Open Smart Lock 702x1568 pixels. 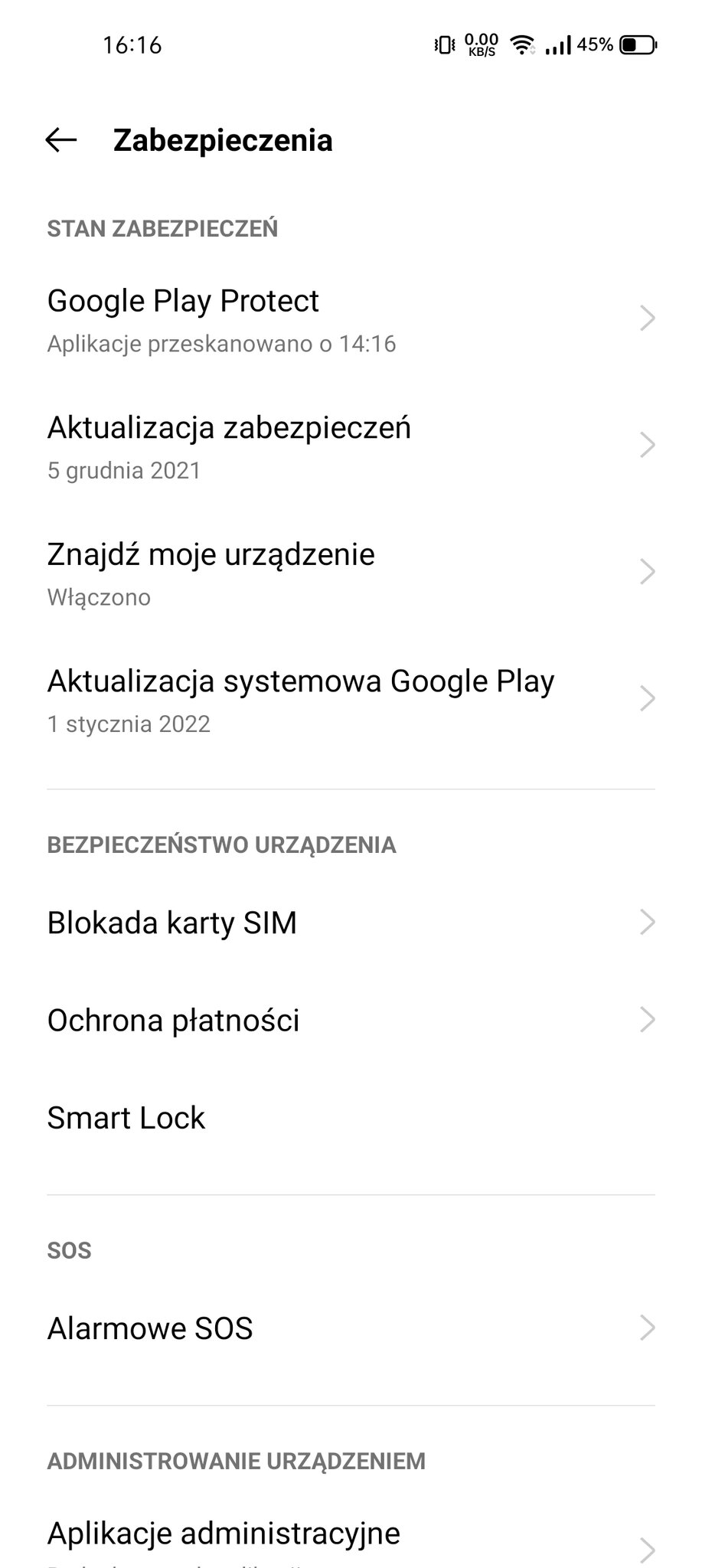[x=351, y=1119]
